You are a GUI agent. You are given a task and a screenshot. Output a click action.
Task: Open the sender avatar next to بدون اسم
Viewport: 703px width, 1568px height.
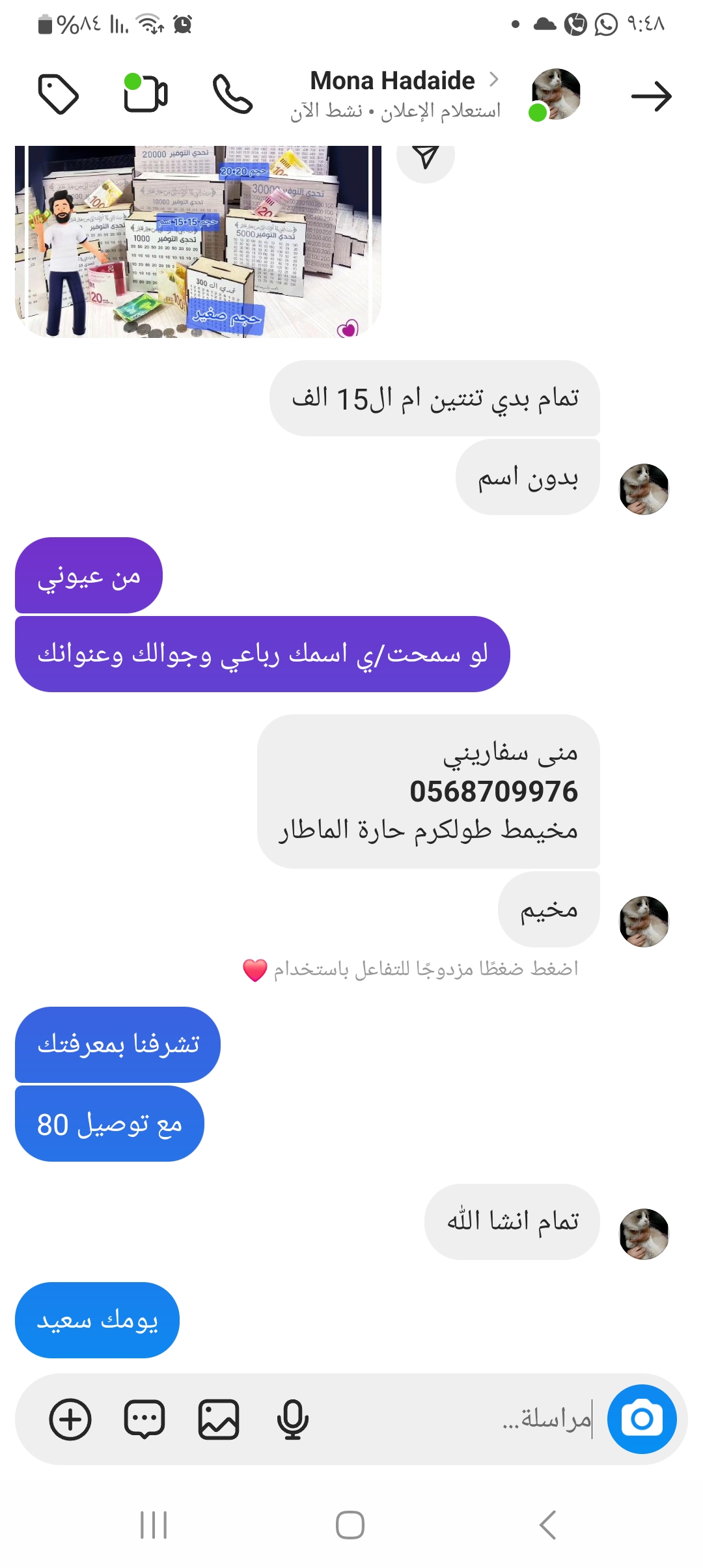click(643, 489)
